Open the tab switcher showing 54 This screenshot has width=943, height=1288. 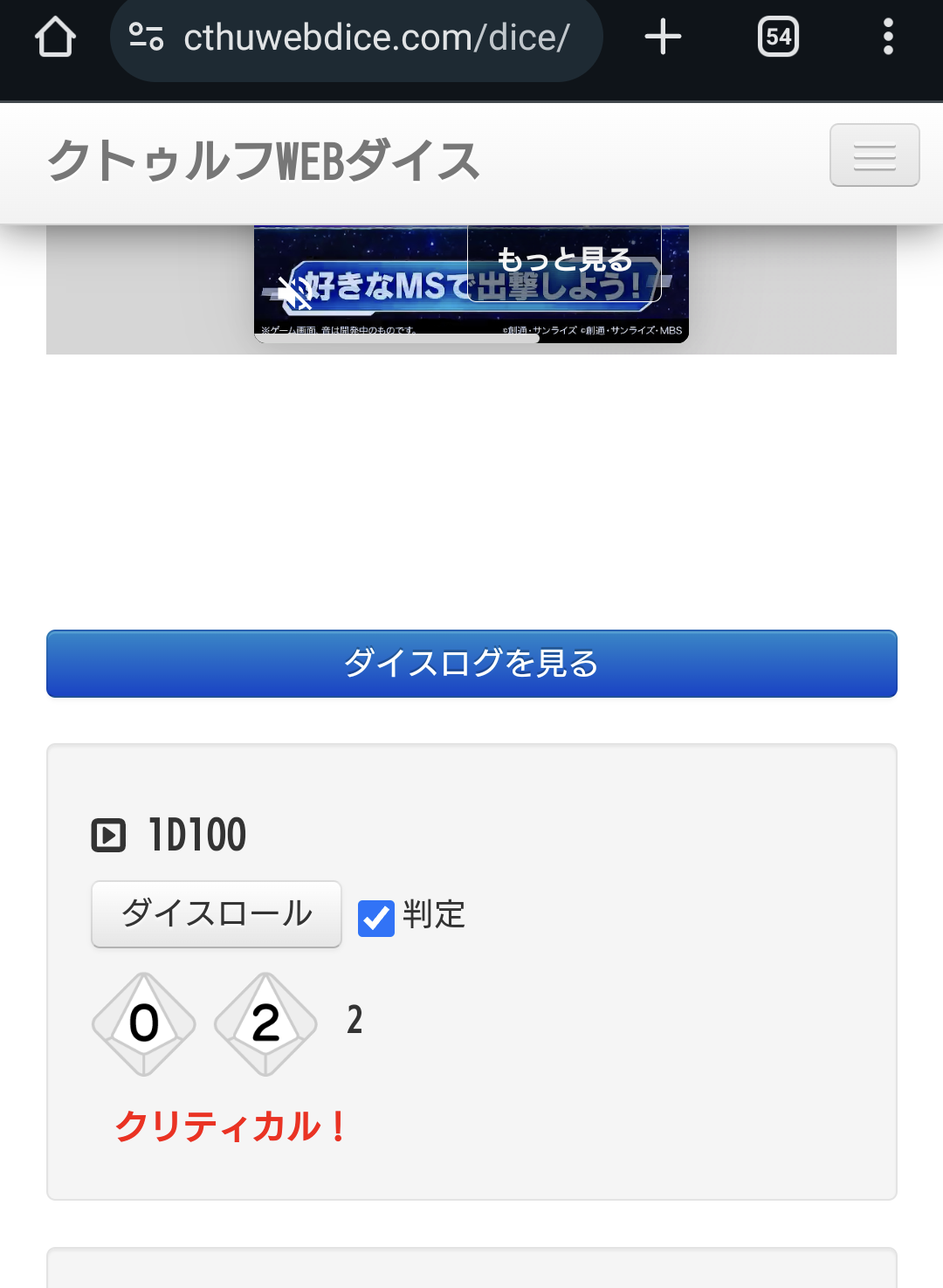click(x=778, y=37)
